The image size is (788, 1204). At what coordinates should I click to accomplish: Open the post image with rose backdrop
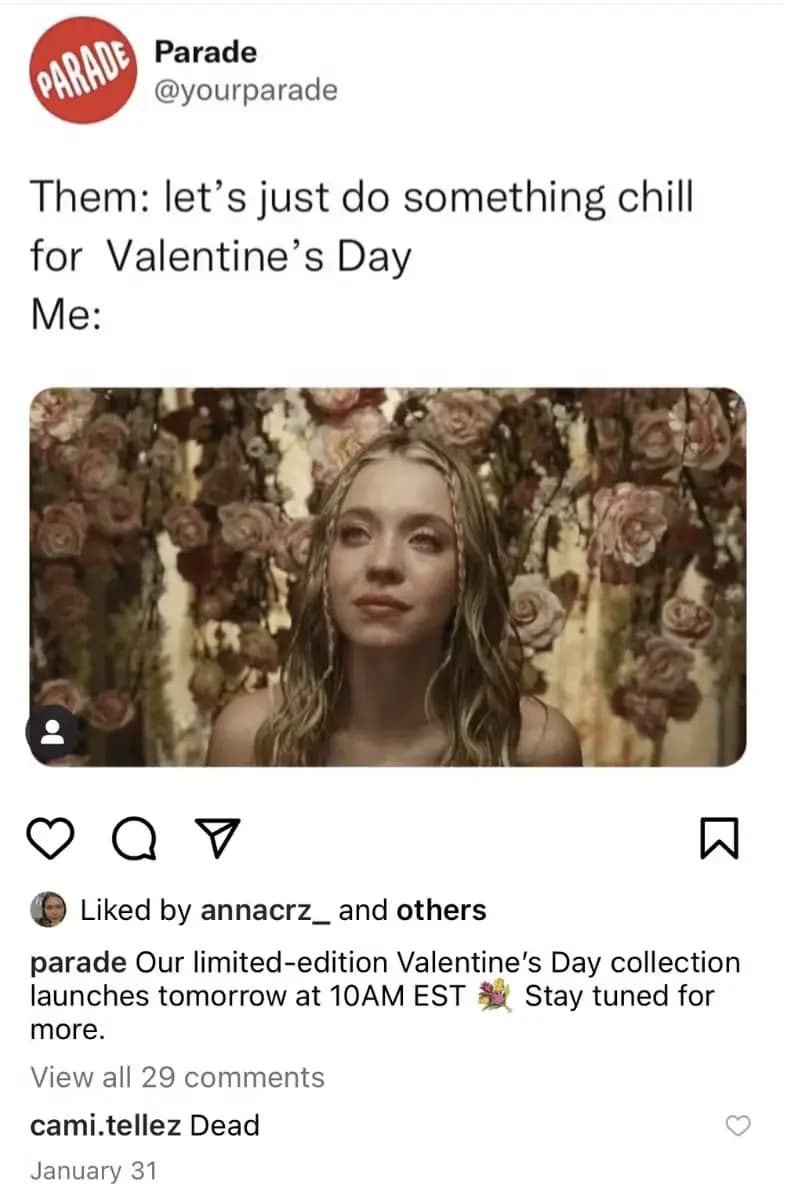click(388, 576)
